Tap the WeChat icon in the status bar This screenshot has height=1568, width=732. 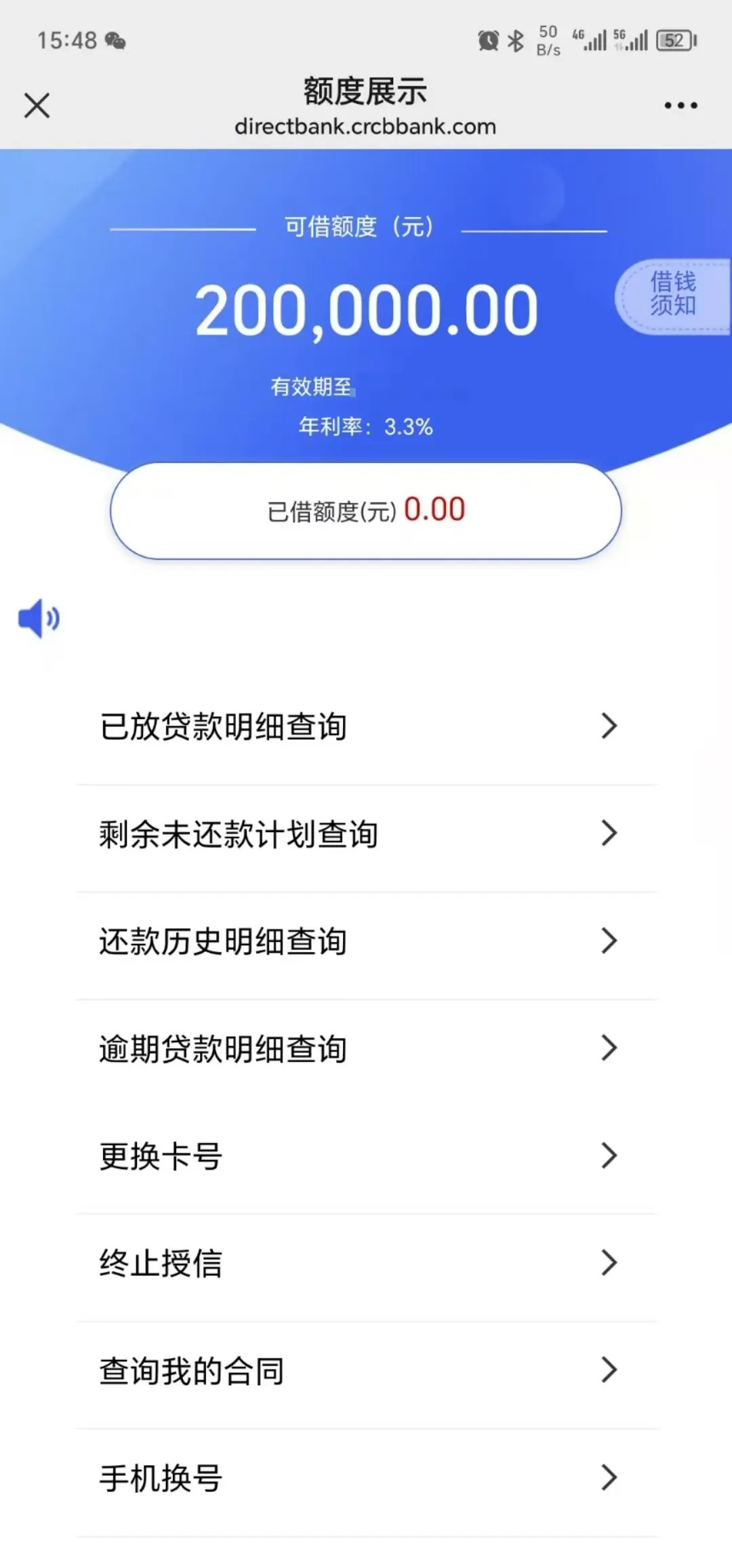pos(117,42)
